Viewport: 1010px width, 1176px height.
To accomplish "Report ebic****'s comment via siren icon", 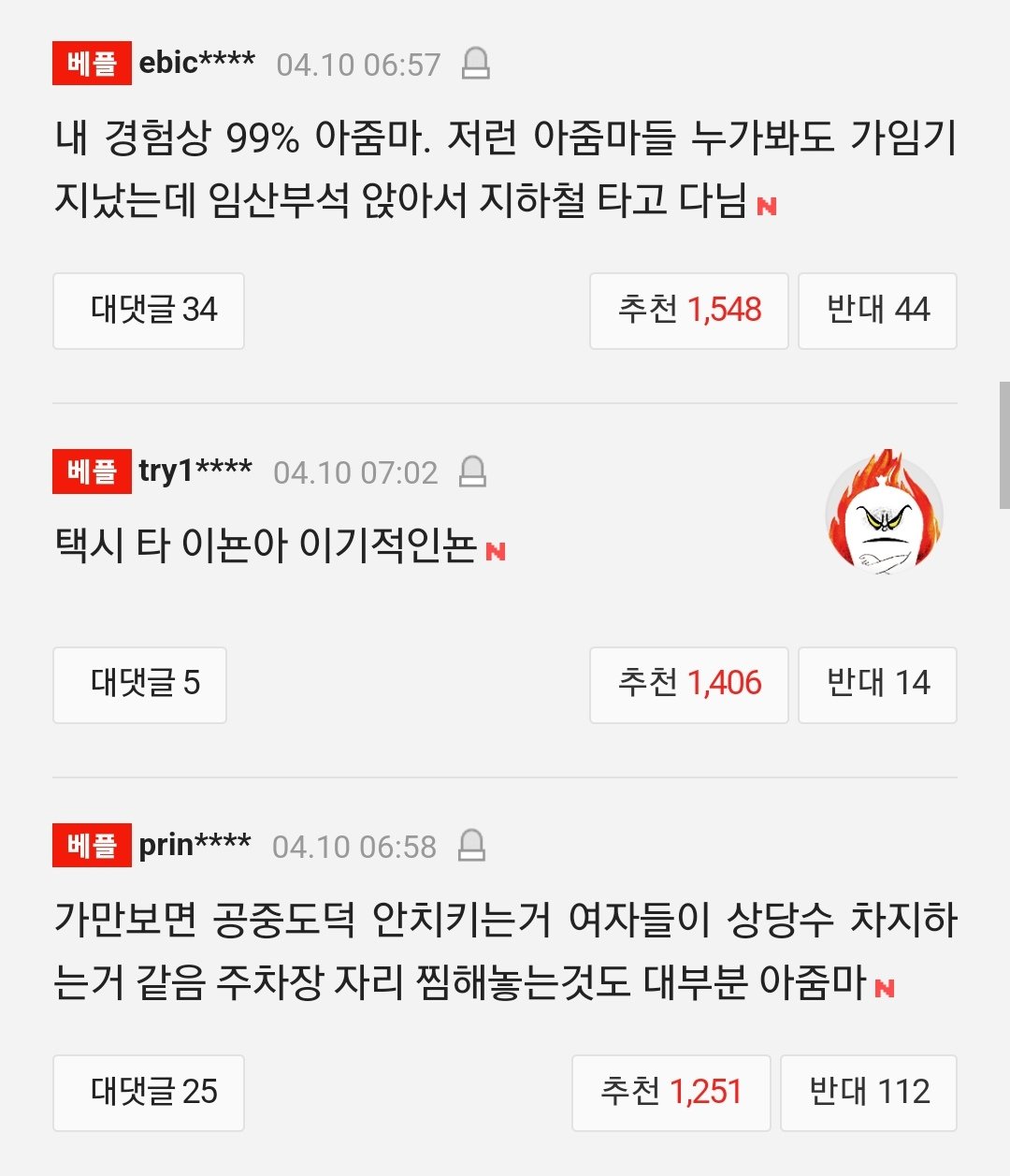I will [x=476, y=64].
